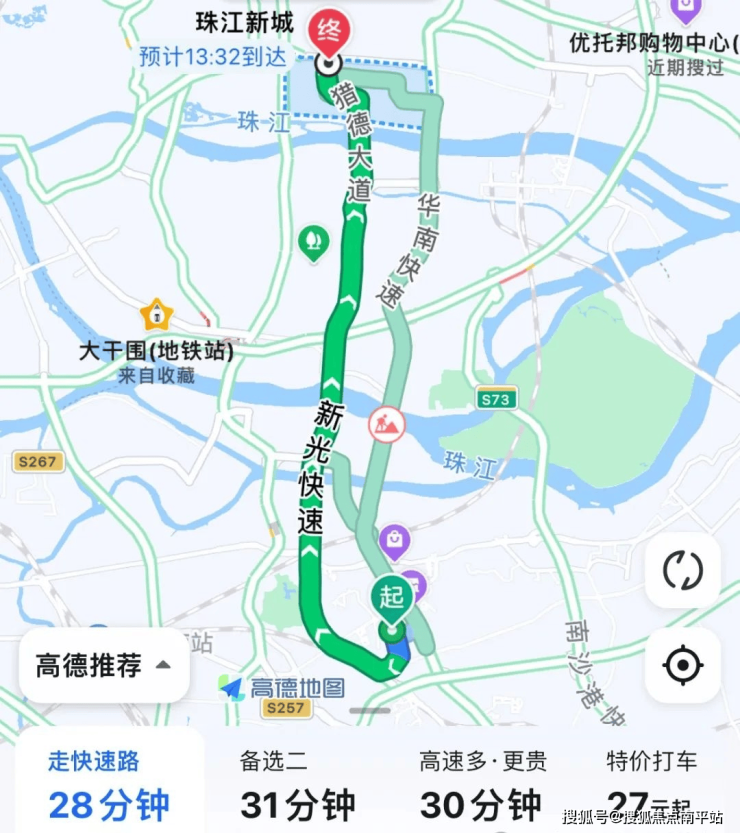The height and width of the screenshot is (833, 740).
Task: Open the 优托邦购物中心 place marker
Action: coord(685,12)
